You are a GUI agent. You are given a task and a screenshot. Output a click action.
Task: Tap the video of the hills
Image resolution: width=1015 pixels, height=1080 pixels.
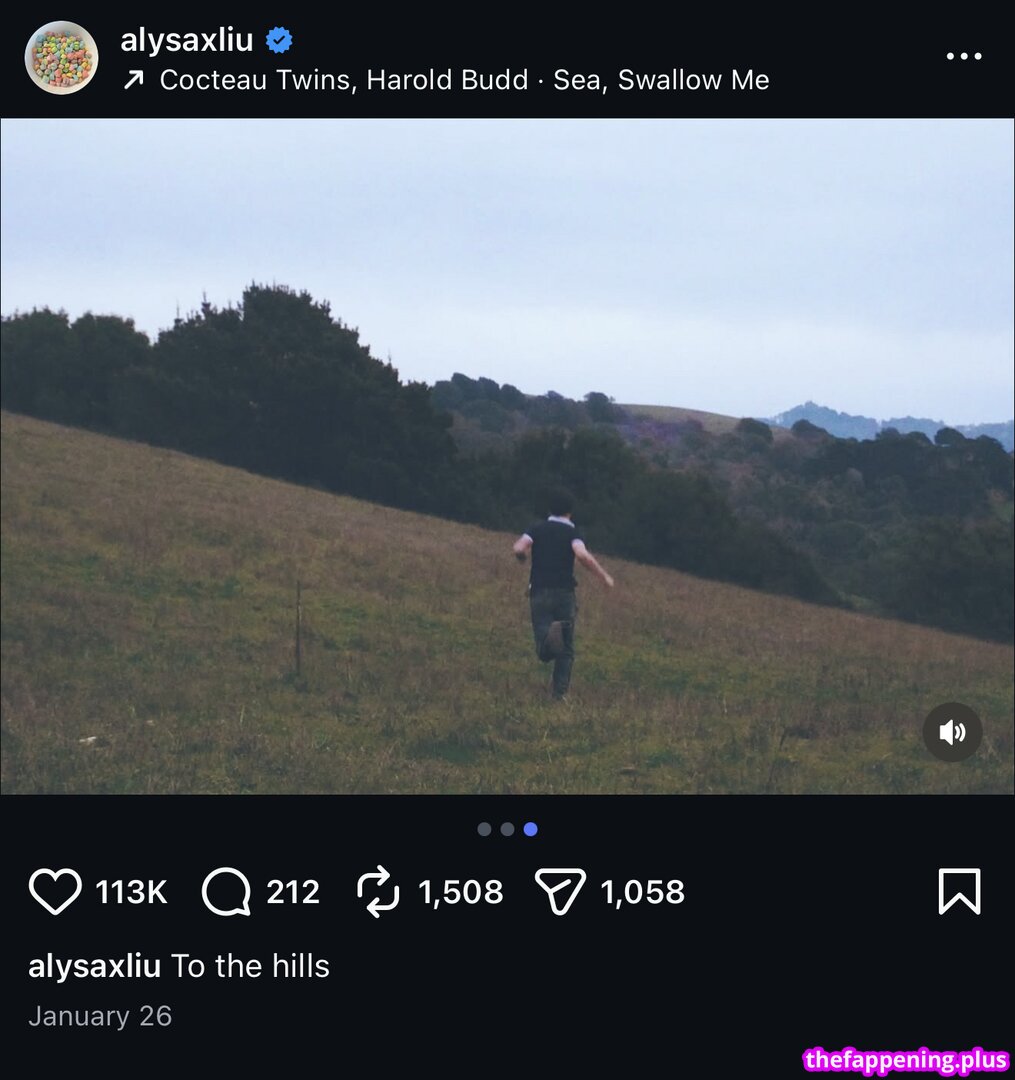click(x=507, y=456)
